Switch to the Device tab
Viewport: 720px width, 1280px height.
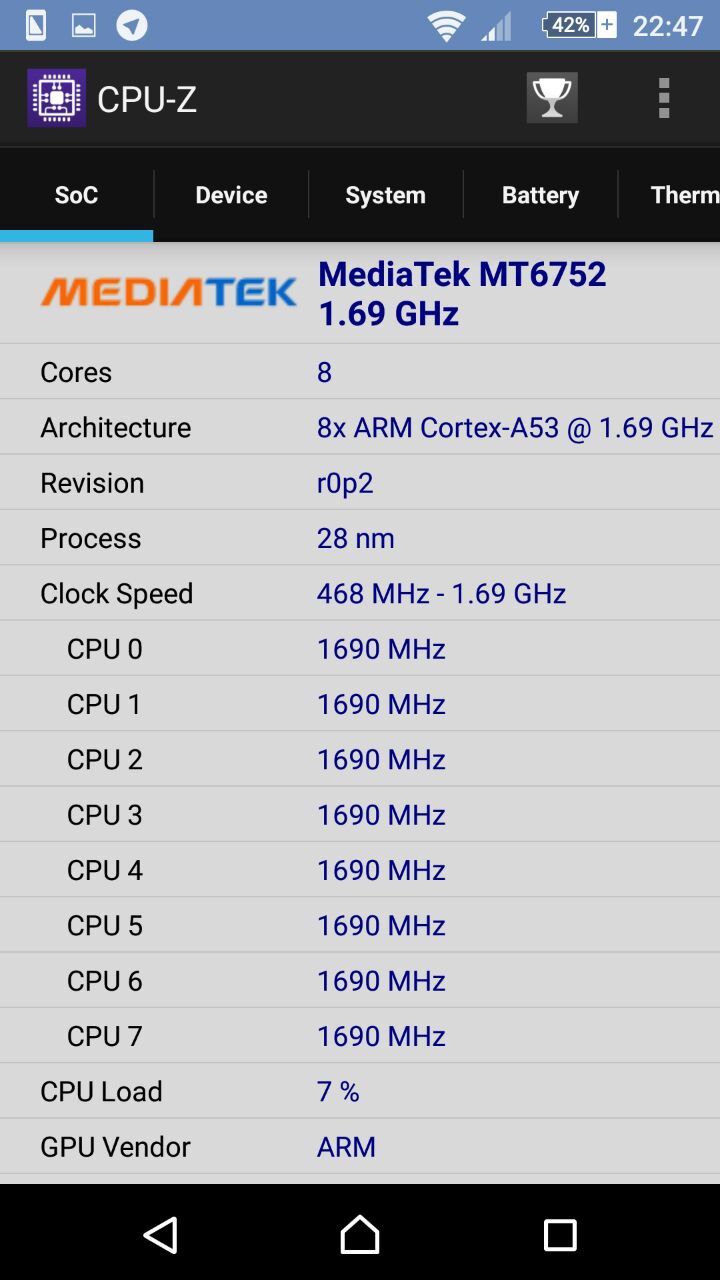coord(231,195)
